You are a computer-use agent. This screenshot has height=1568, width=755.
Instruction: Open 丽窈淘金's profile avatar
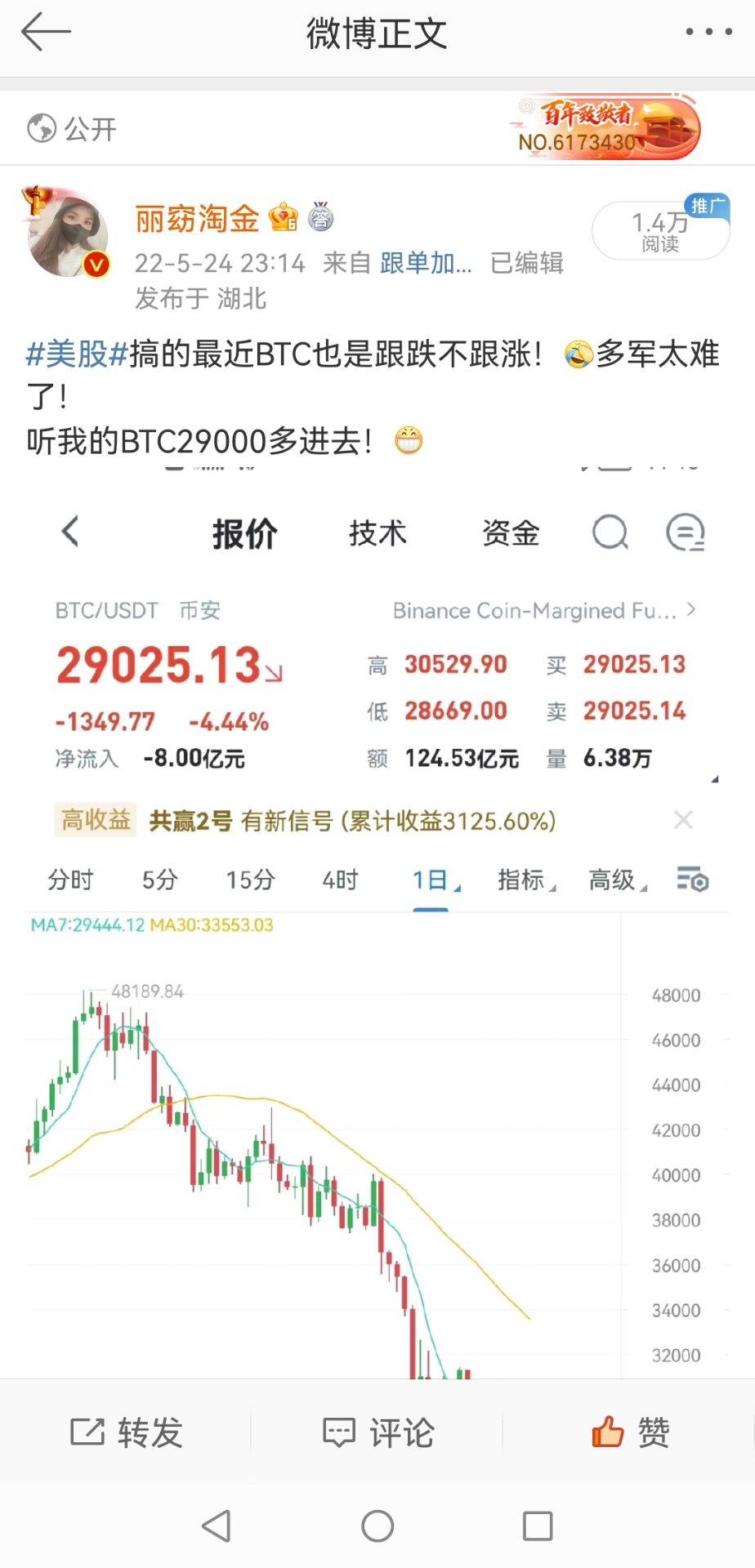[67, 235]
